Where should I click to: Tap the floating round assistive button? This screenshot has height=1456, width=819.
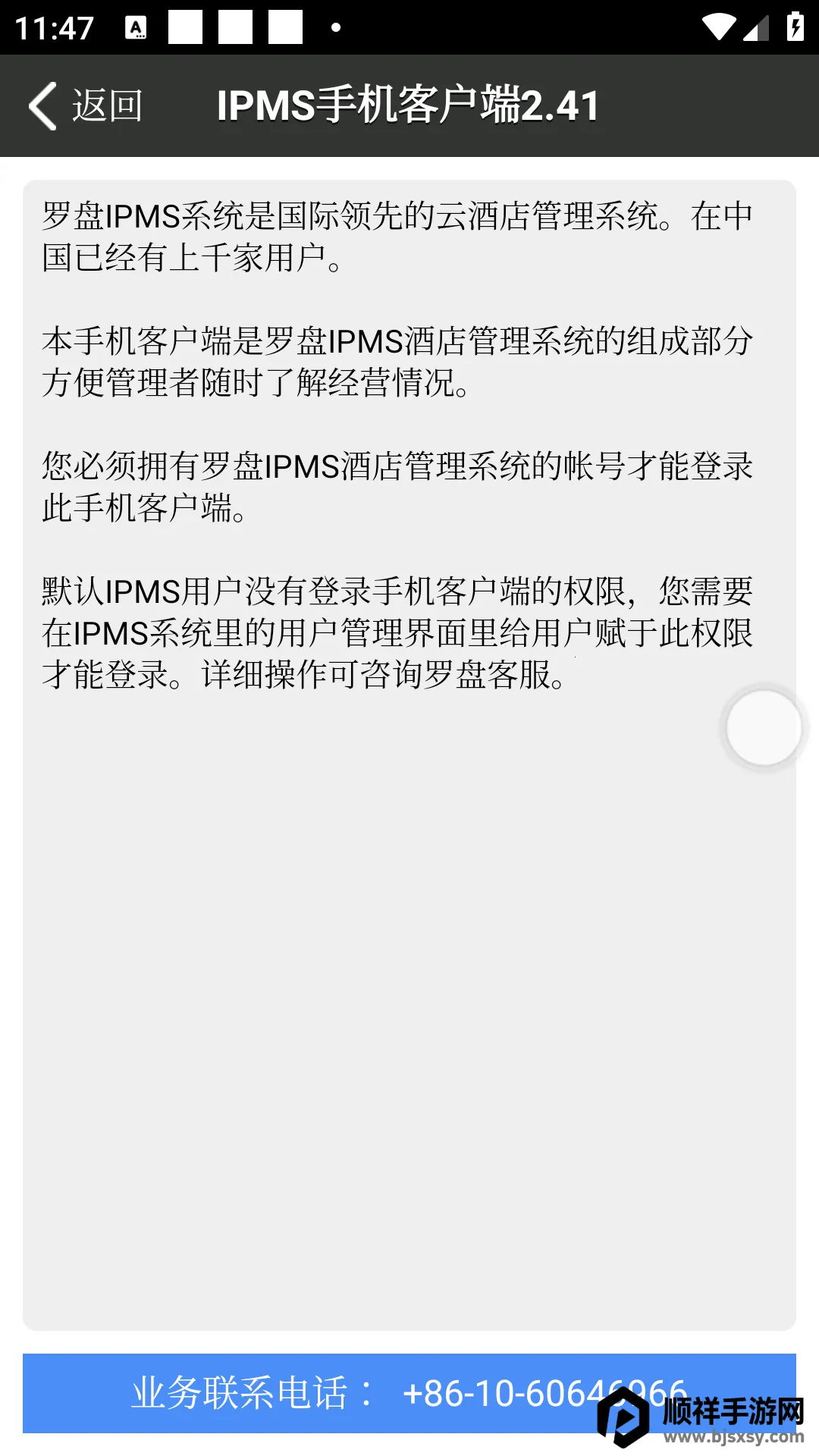point(764,728)
